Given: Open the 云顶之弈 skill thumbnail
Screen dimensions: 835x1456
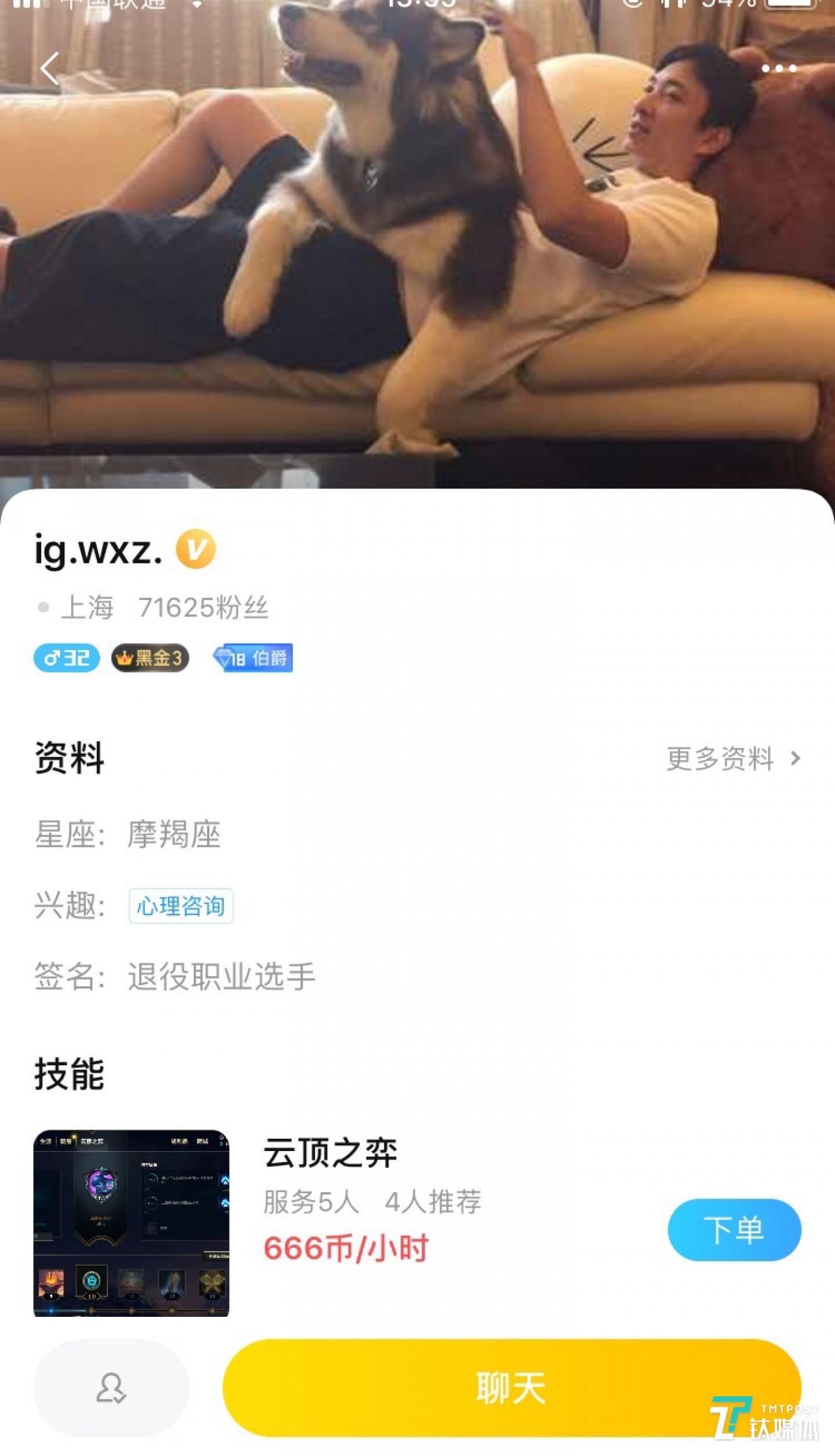Looking at the screenshot, I should coord(132,1222).
